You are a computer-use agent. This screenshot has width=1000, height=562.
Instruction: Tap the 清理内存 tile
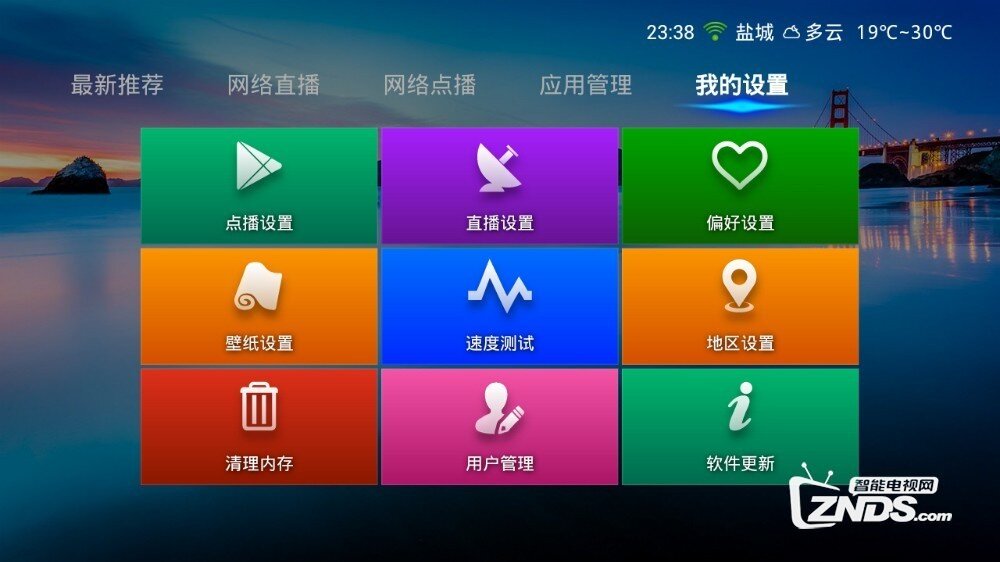(259, 426)
